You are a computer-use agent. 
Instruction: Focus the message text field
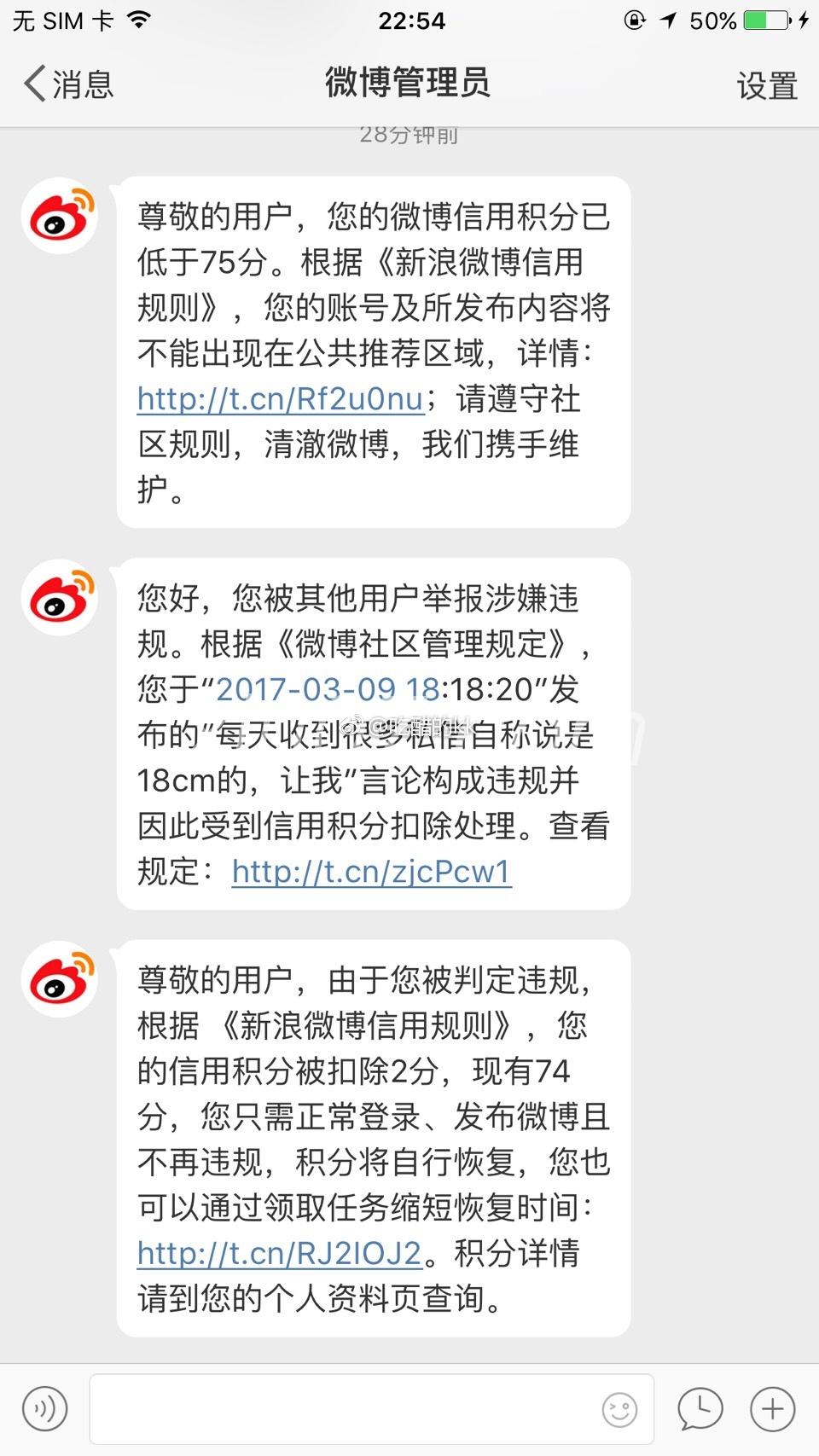tap(341, 1408)
